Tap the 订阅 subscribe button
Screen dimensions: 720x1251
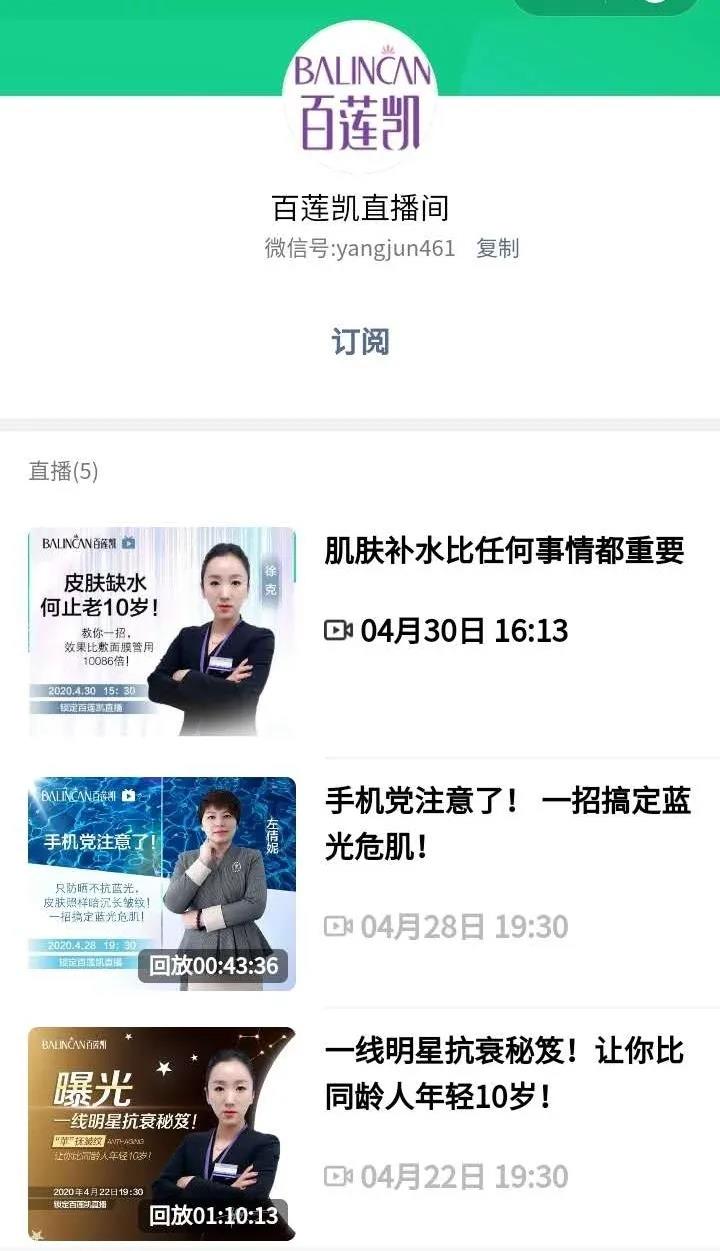[360, 342]
